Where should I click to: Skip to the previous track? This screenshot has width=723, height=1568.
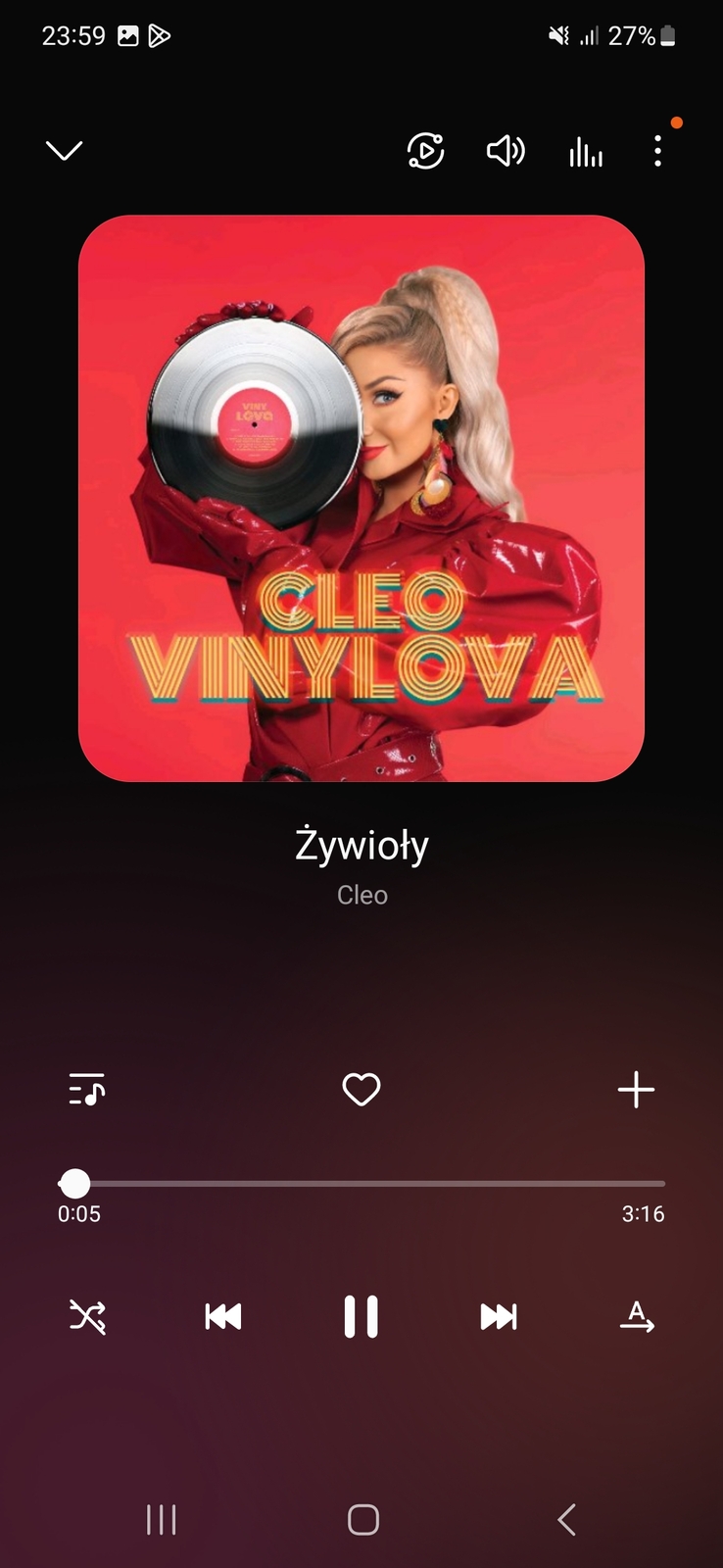tap(223, 1316)
